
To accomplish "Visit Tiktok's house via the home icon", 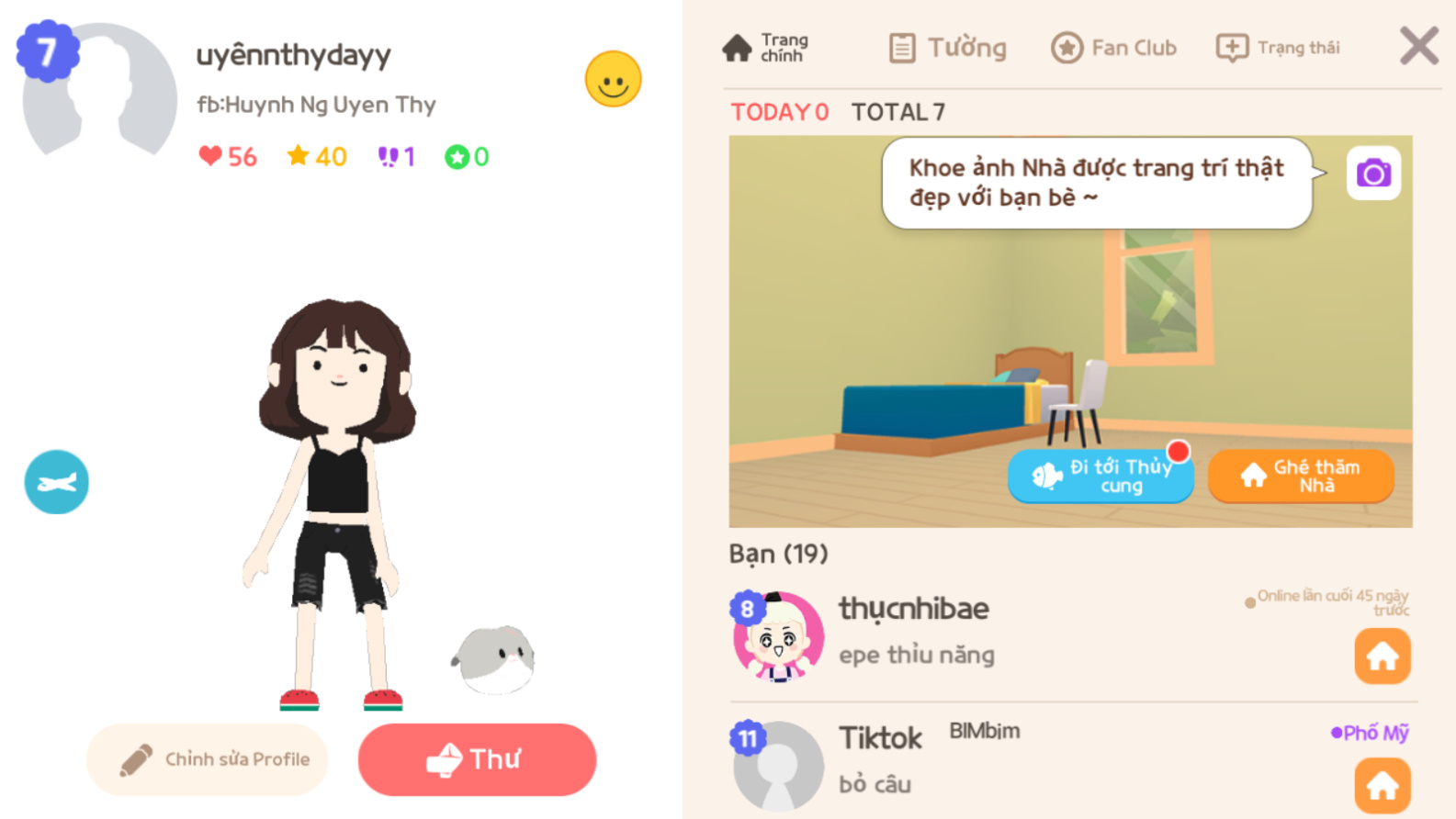I will [x=1382, y=785].
